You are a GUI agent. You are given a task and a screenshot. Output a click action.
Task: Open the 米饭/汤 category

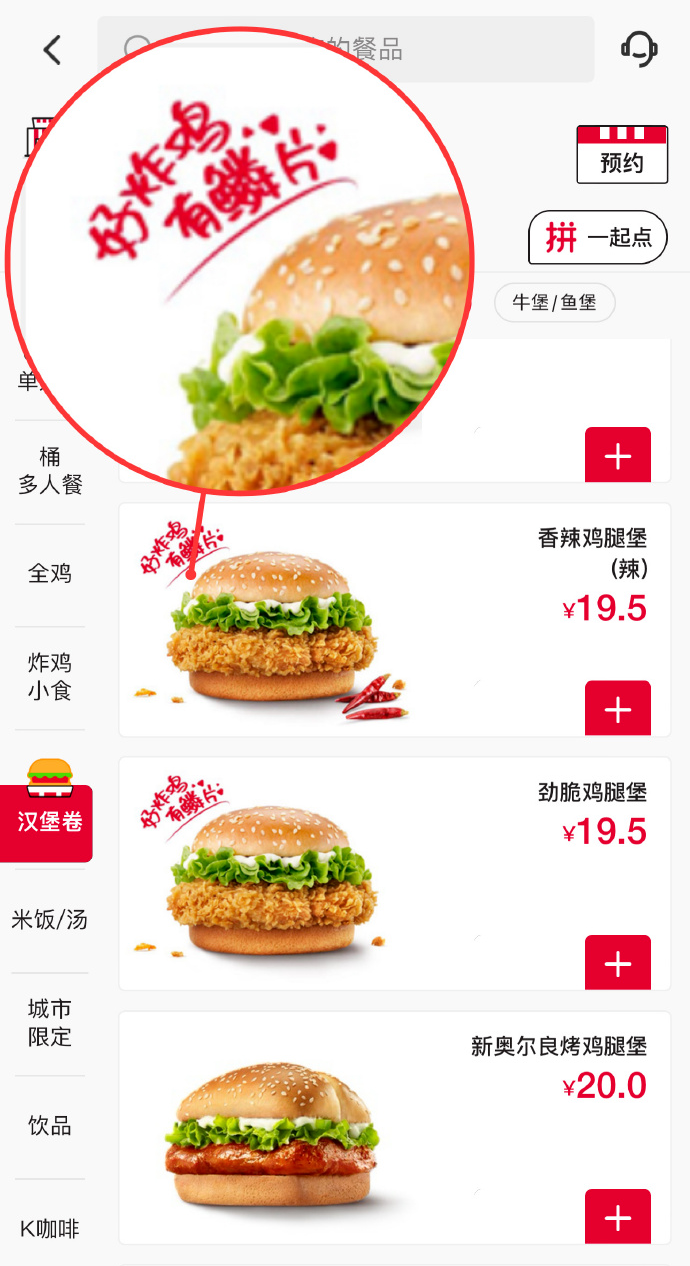click(x=50, y=920)
